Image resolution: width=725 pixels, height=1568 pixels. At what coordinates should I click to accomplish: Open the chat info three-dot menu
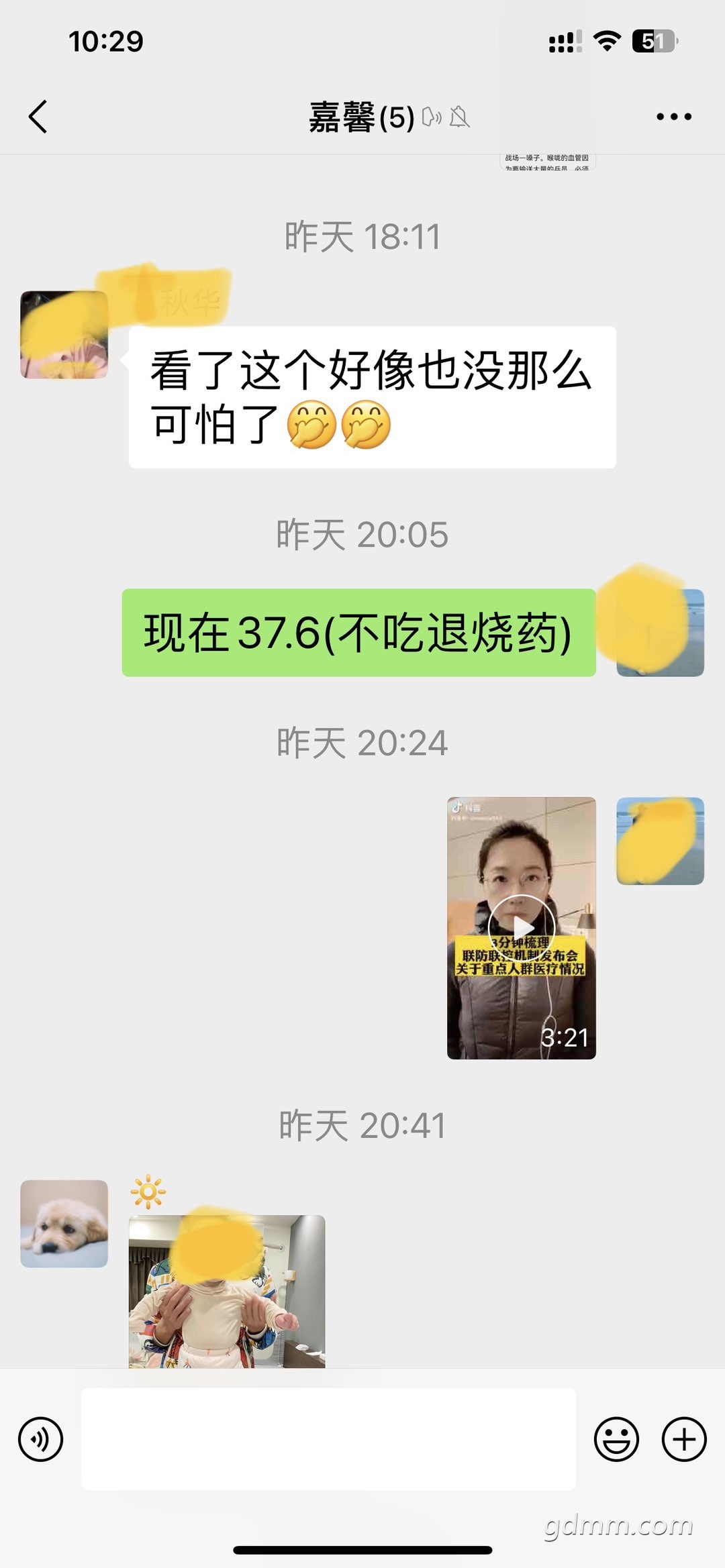[x=673, y=117]
